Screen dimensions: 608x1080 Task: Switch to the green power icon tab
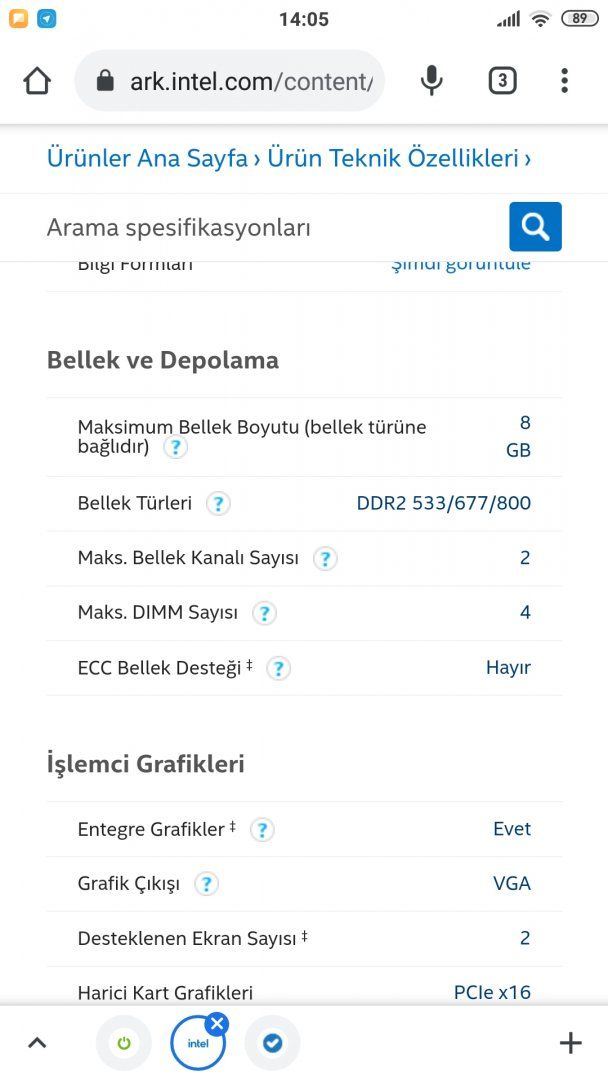click(x=124, y=1044)
